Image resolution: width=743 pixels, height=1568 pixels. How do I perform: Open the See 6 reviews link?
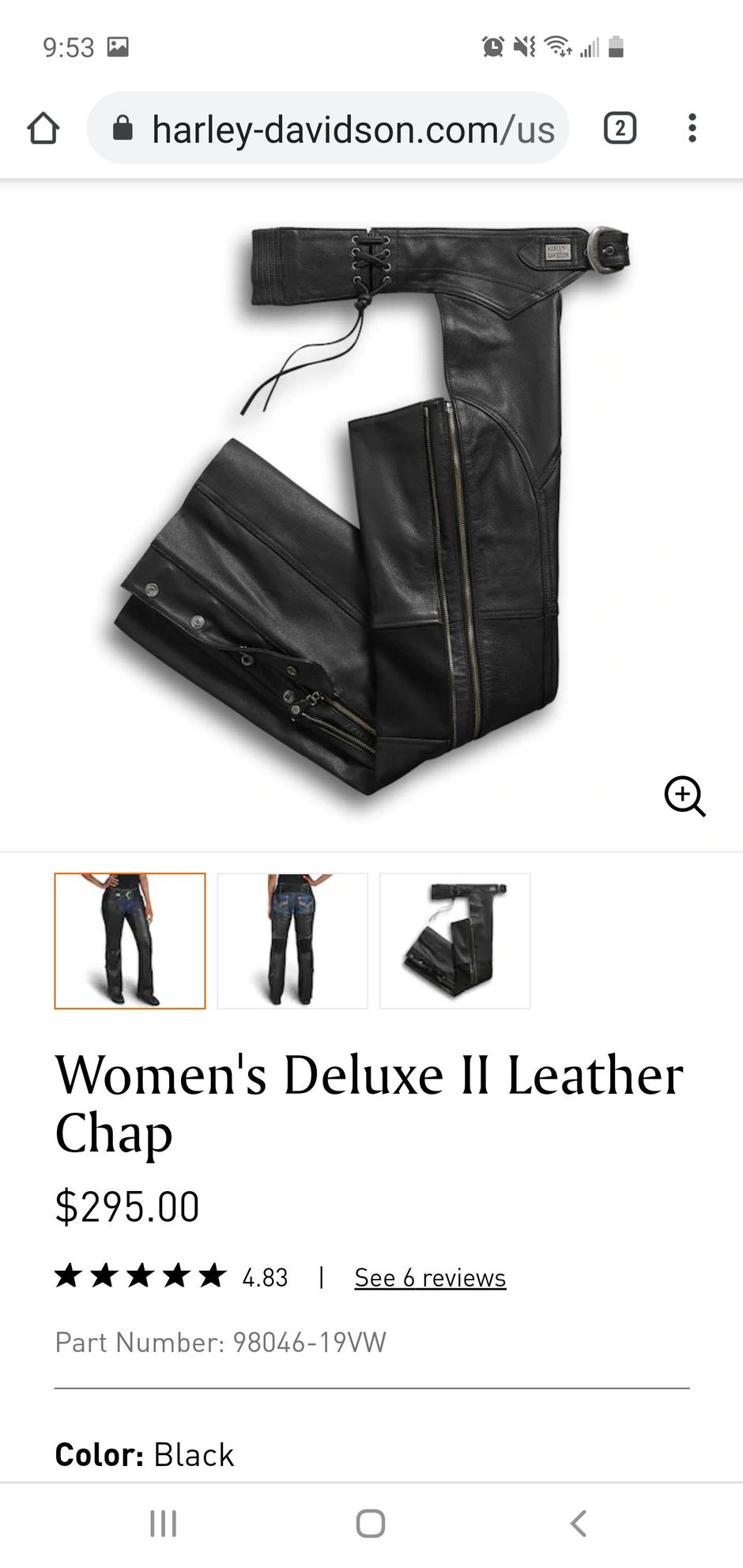pos(430,1278)
